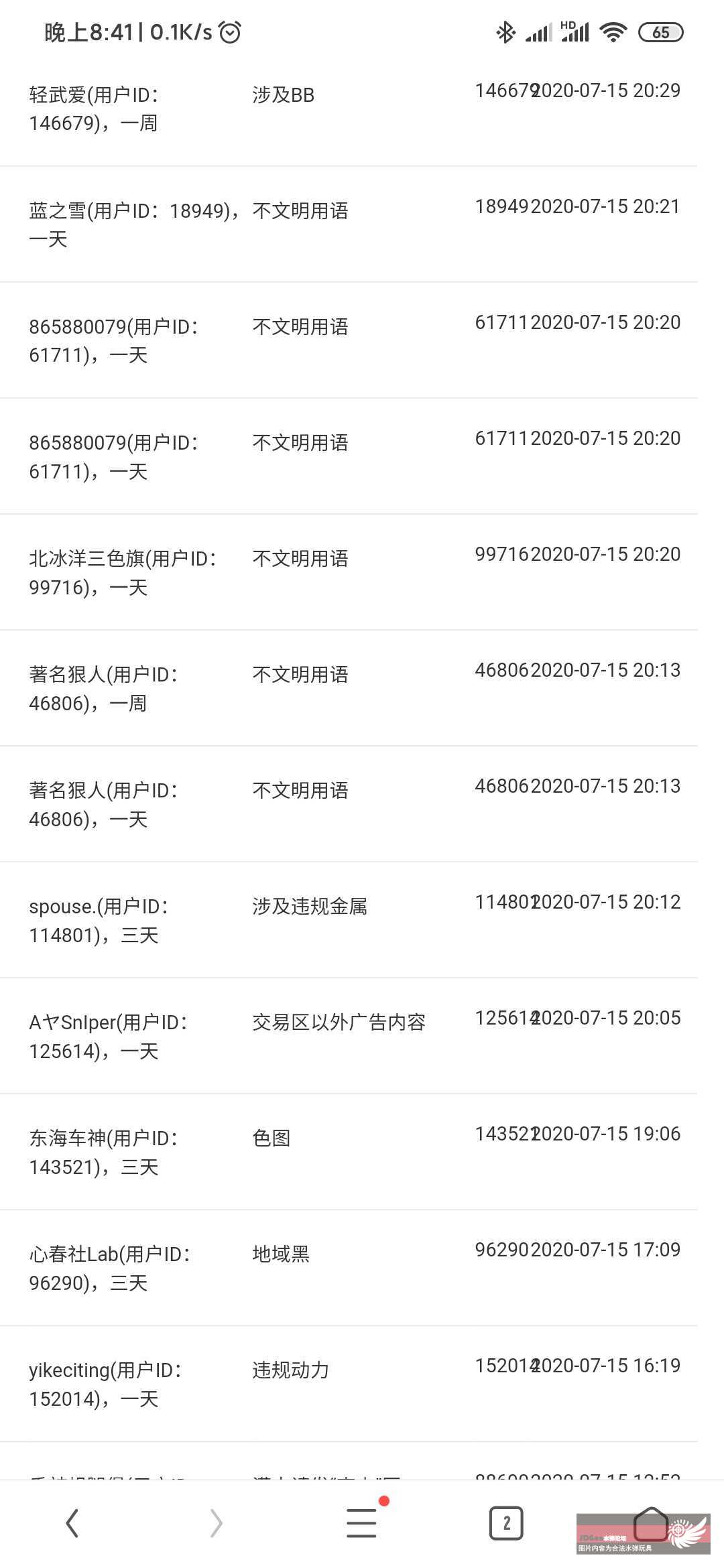The width and height of the screenshot is (724, 1568).
Task: Open the tab switcher showing 2 tabs
Action: 506,1523
